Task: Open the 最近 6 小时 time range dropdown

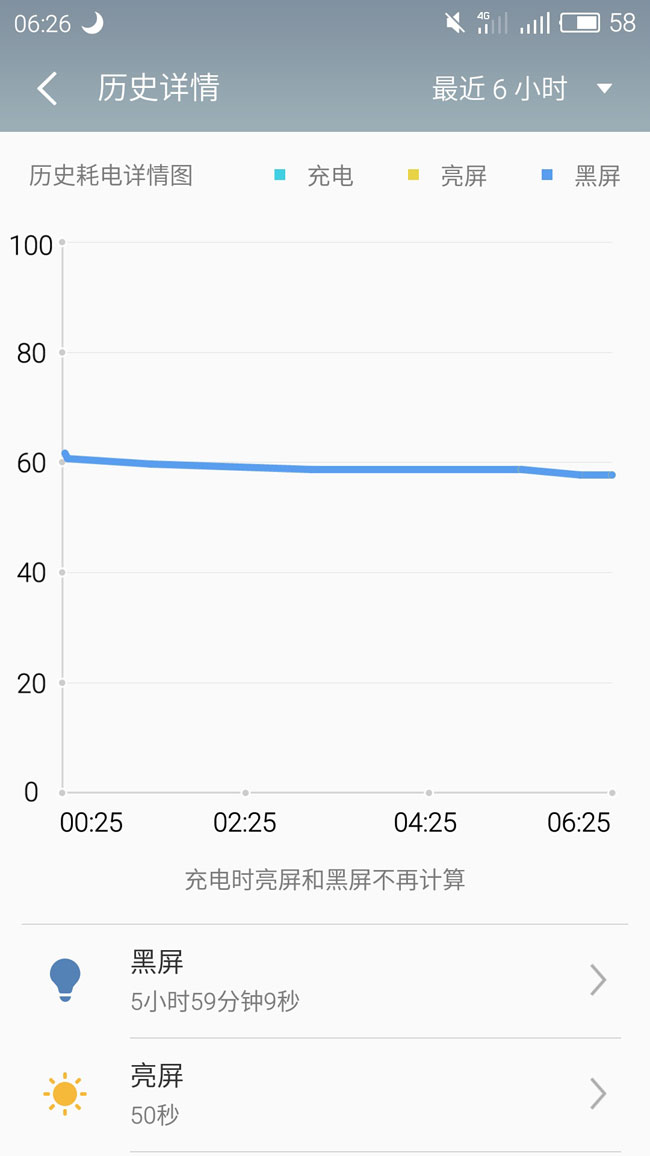Action: click(520, 88)
